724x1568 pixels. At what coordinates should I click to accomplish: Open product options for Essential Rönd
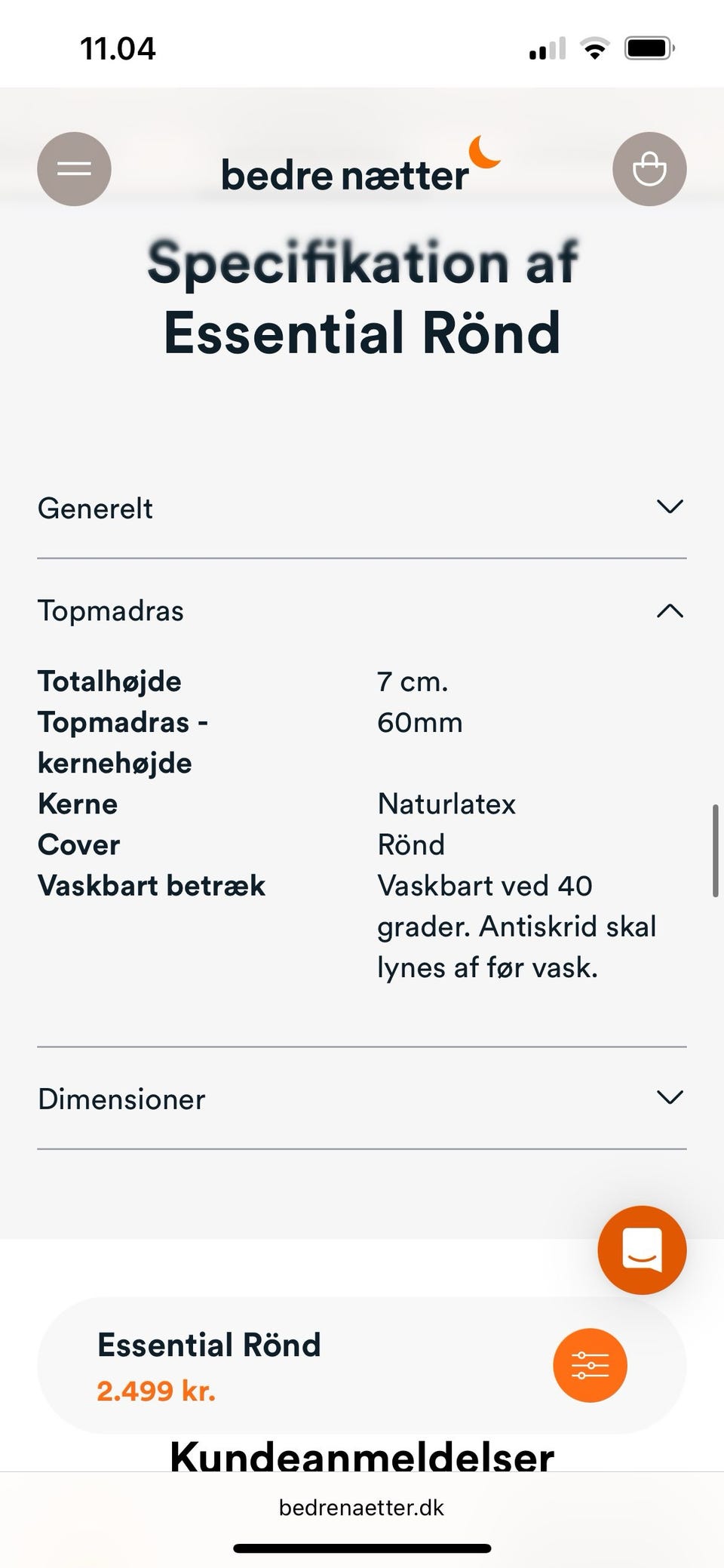(x=590, y=1365)
